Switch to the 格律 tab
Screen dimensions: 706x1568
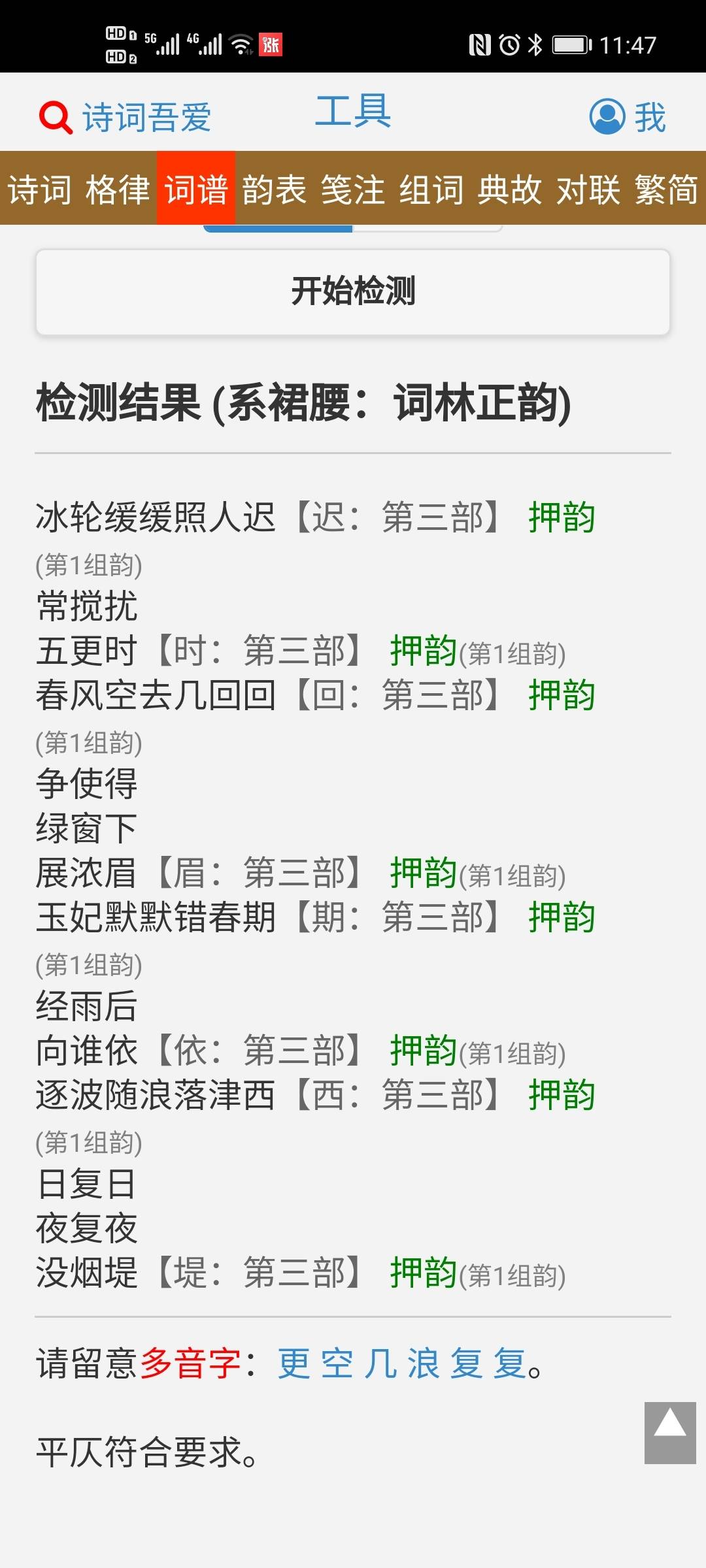(x=118, y=189)
